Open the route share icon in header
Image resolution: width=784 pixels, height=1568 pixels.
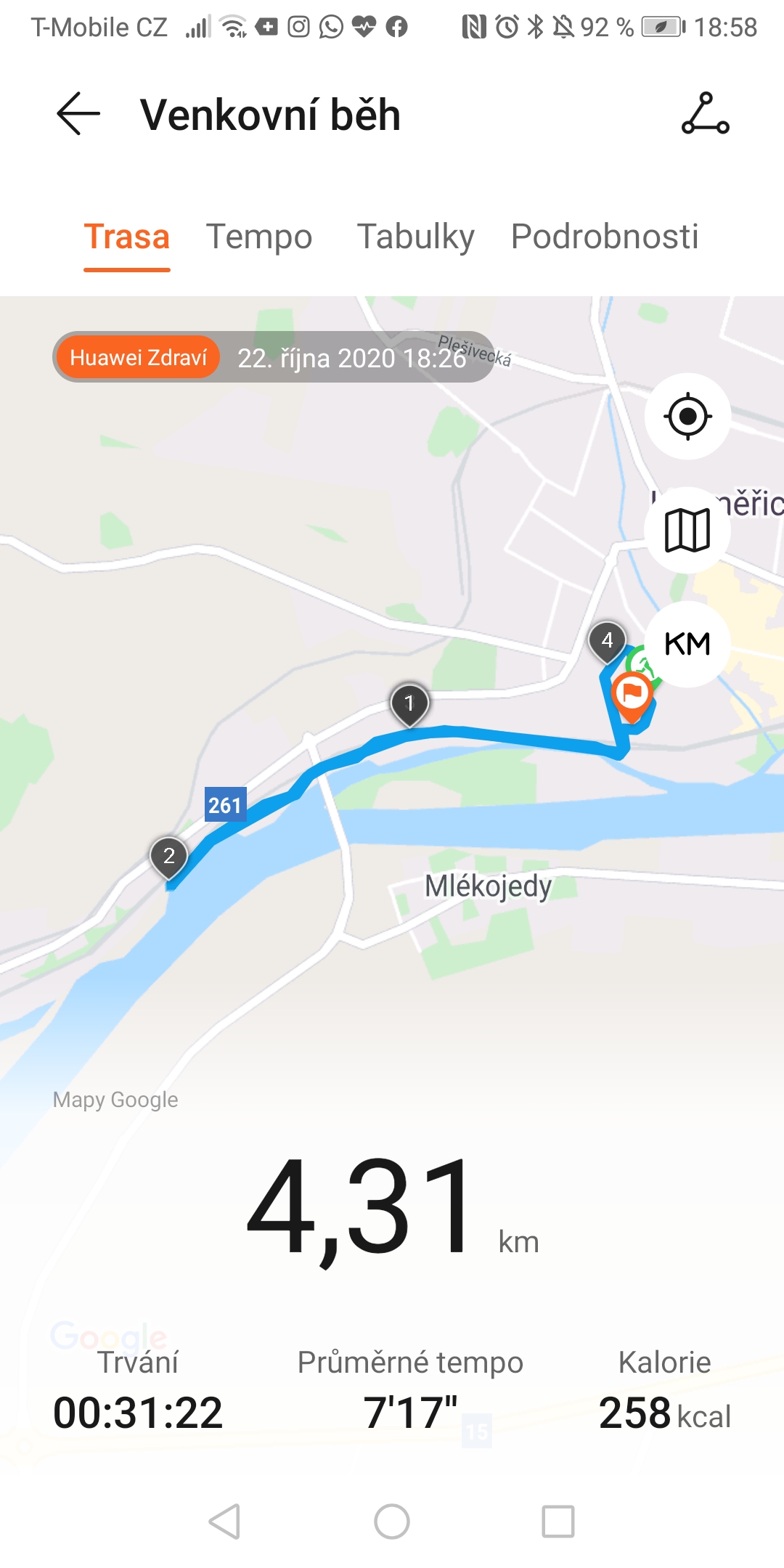pos(705,114)
